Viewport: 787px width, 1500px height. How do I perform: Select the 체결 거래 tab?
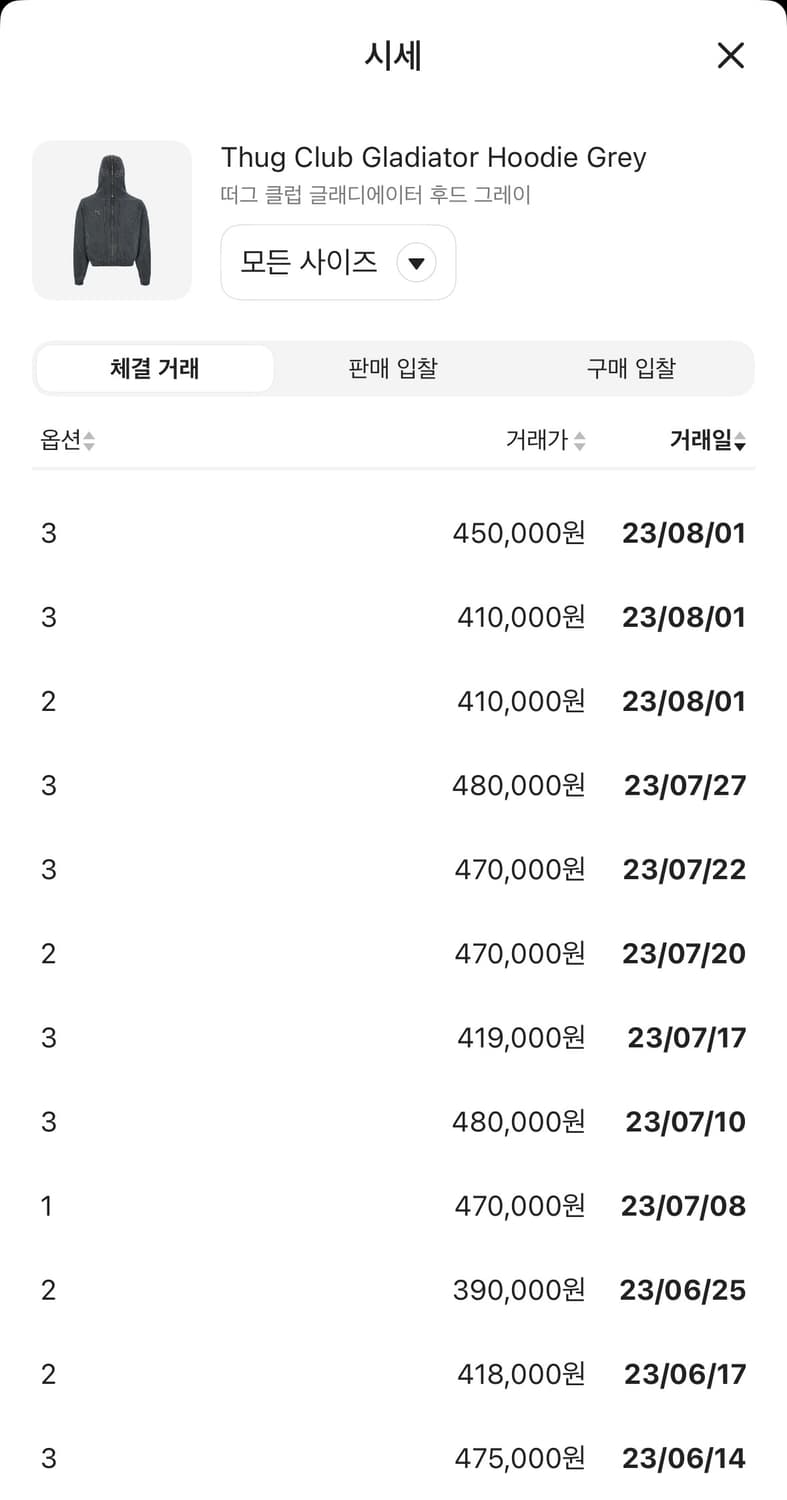click(x=154, y=369)
